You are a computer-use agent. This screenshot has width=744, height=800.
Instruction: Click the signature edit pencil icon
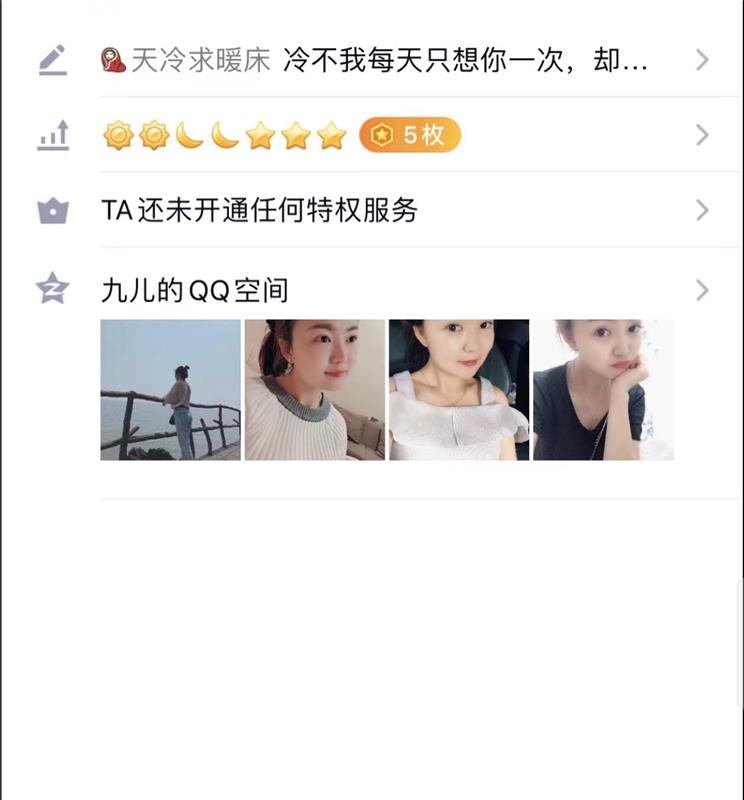tap(52, 60)
